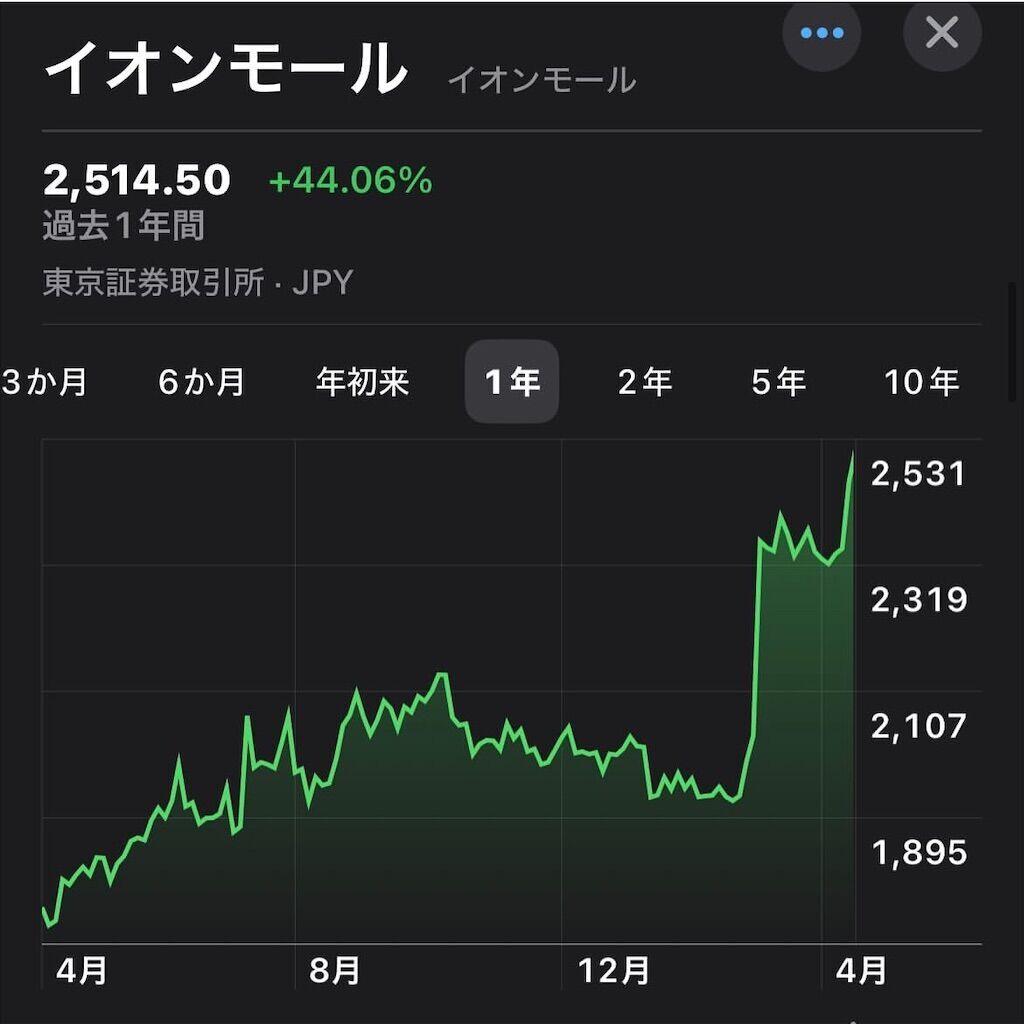This screenshot has height=1024, width=1024.
Task: Select the 6か月 chart range
Action: [x=201, y=382]
